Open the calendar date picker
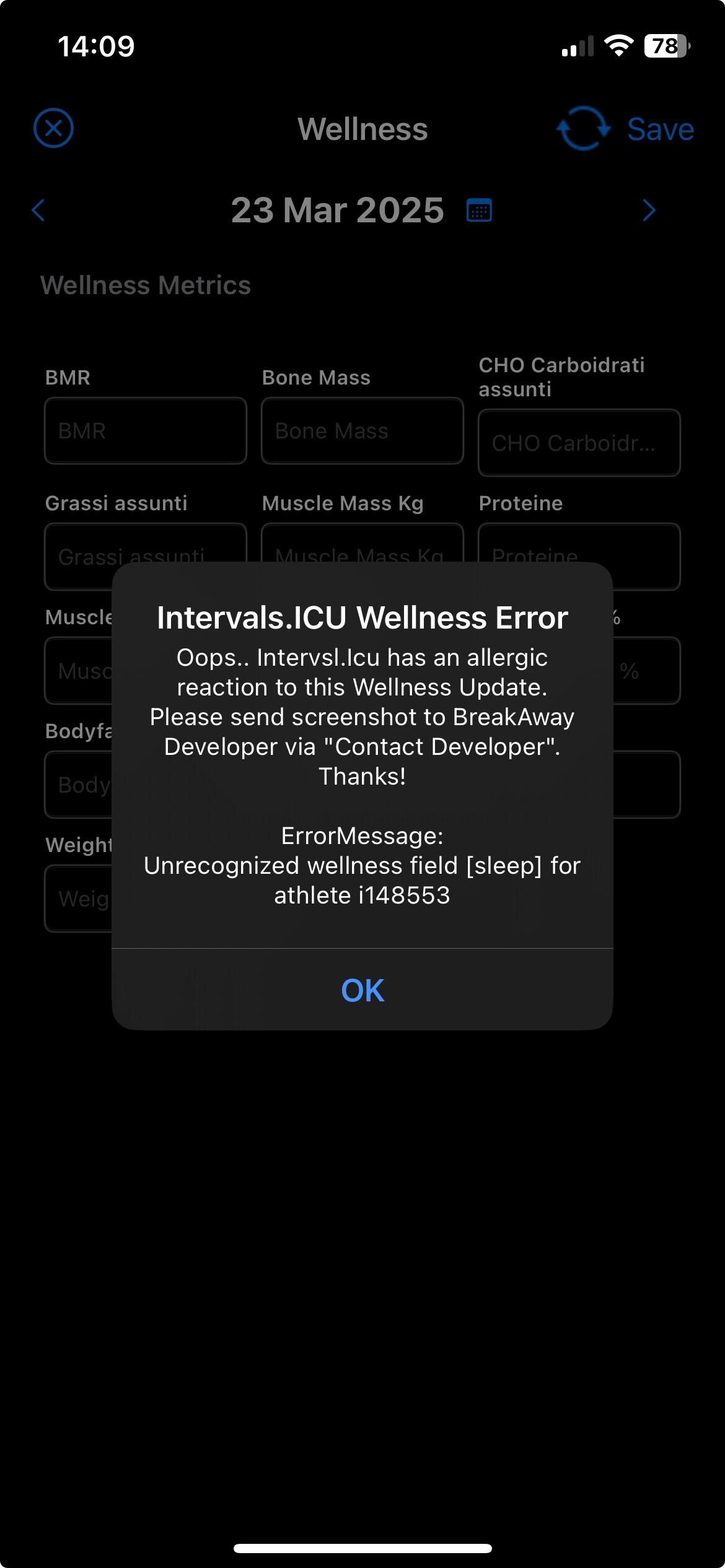The height and width of the screenshot is (1568, 725). point(479,211)
